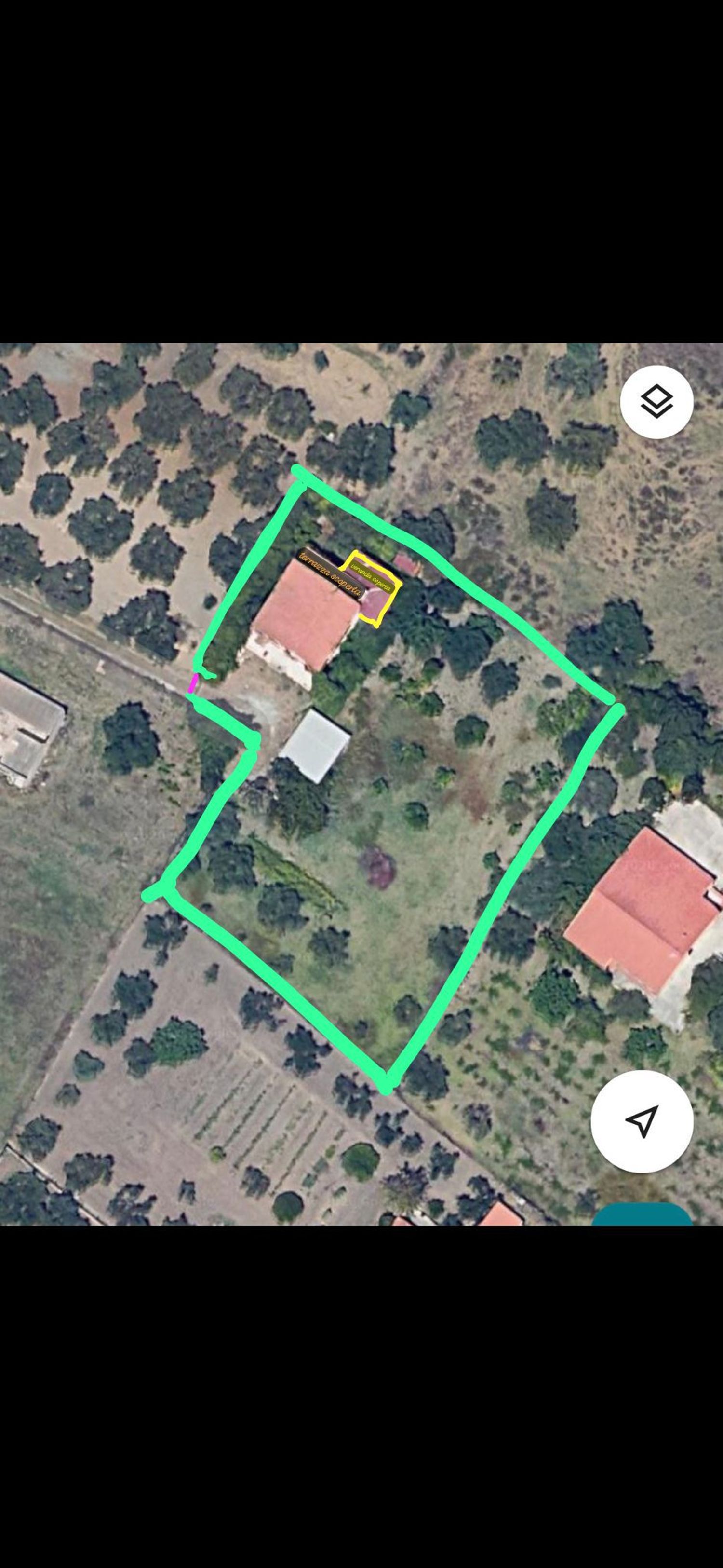Open the map layers selector

pyautogui.click(x=656, y=402)
